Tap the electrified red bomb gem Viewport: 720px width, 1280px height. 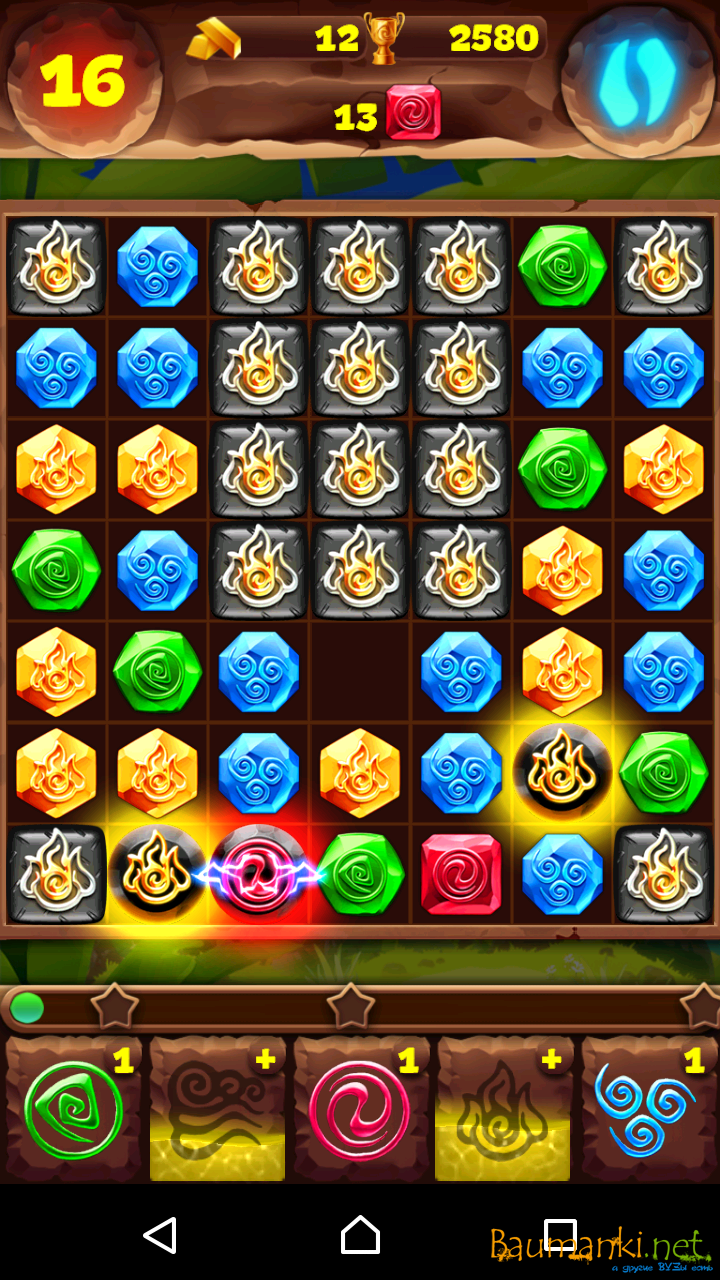click(259, 874)
